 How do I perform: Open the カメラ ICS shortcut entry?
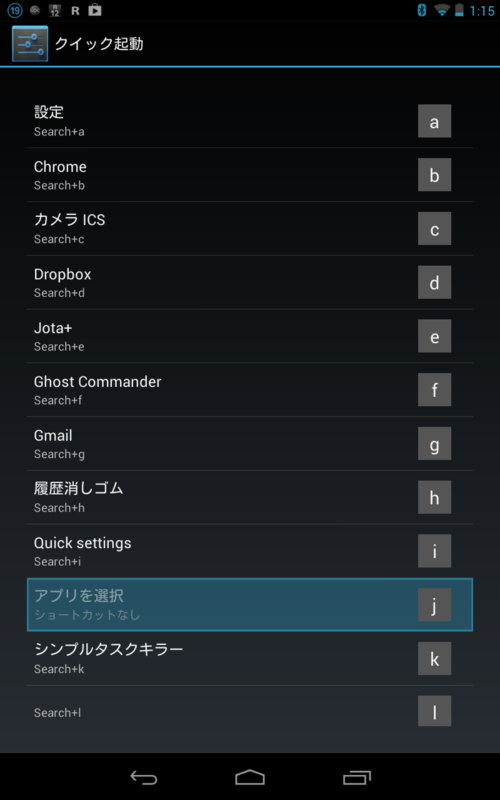(x=249, y=229)
